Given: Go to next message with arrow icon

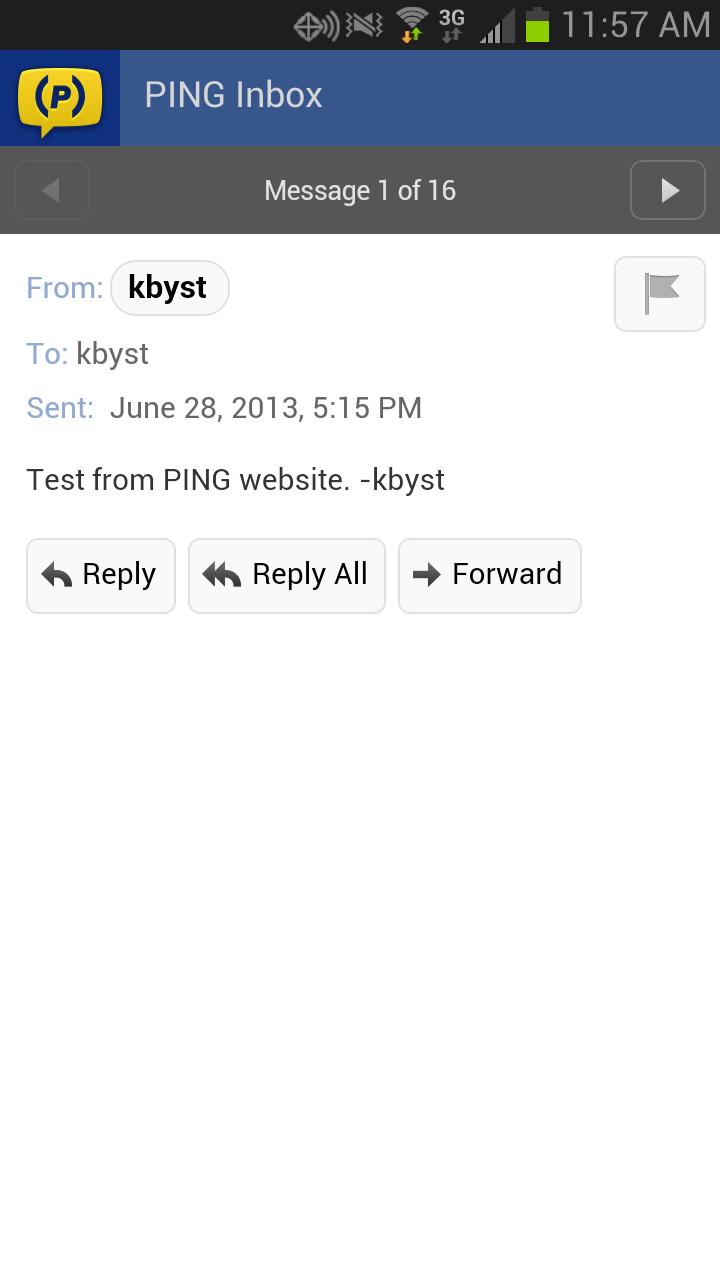Looking at the screenshot, I should click(667, 190).
